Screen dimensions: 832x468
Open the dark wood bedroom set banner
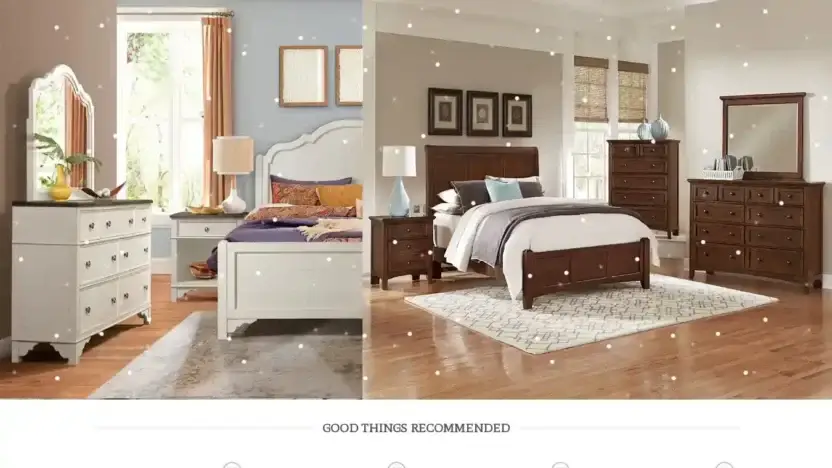pyautogui.click(x=597, y=200)
